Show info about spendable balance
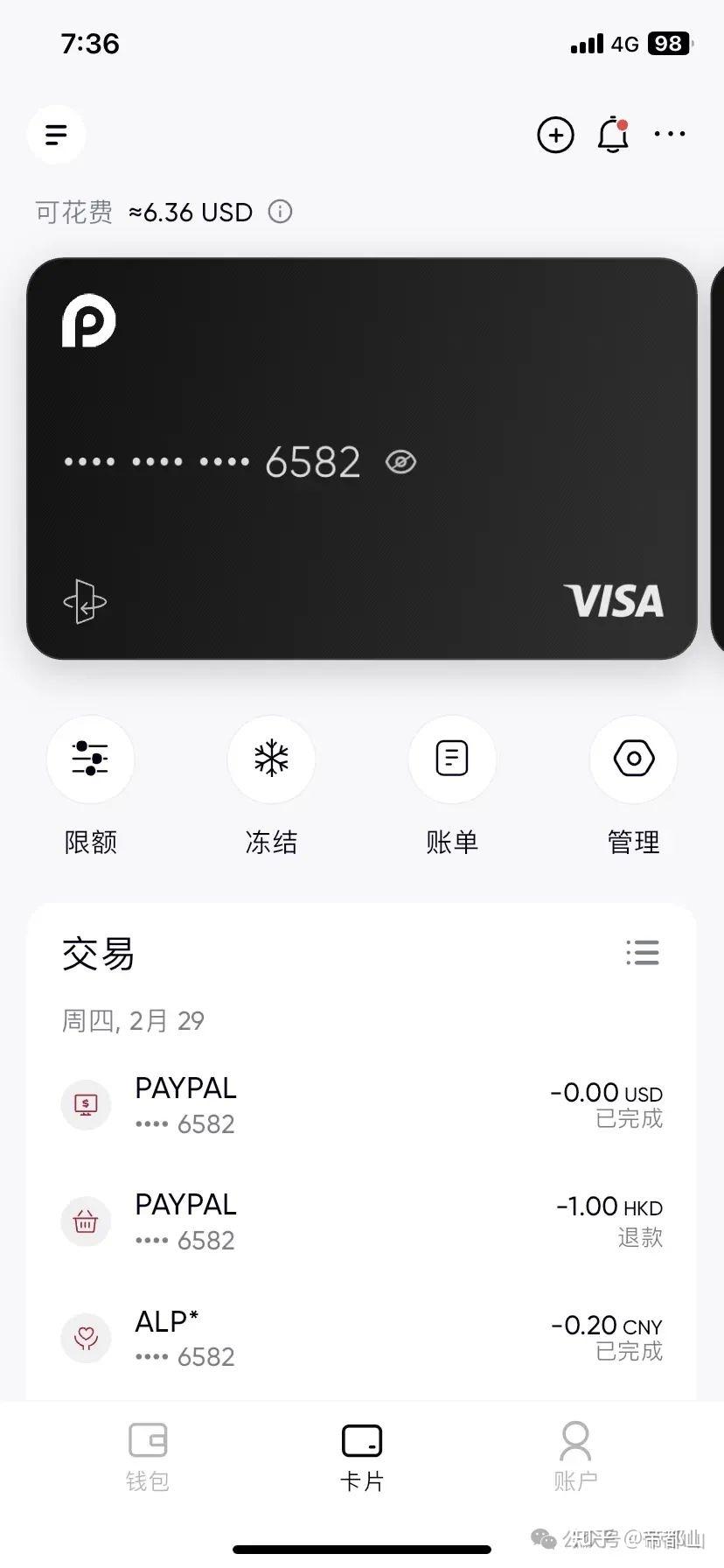 coord(280,212)
